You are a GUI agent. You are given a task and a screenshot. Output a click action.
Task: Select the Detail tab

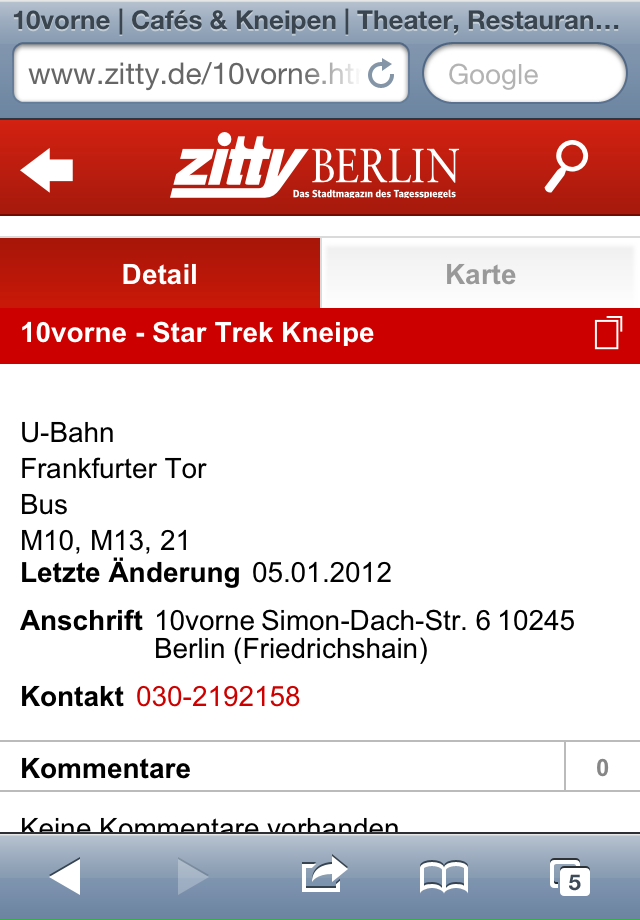pyautogui.click(x=160, y=274)
